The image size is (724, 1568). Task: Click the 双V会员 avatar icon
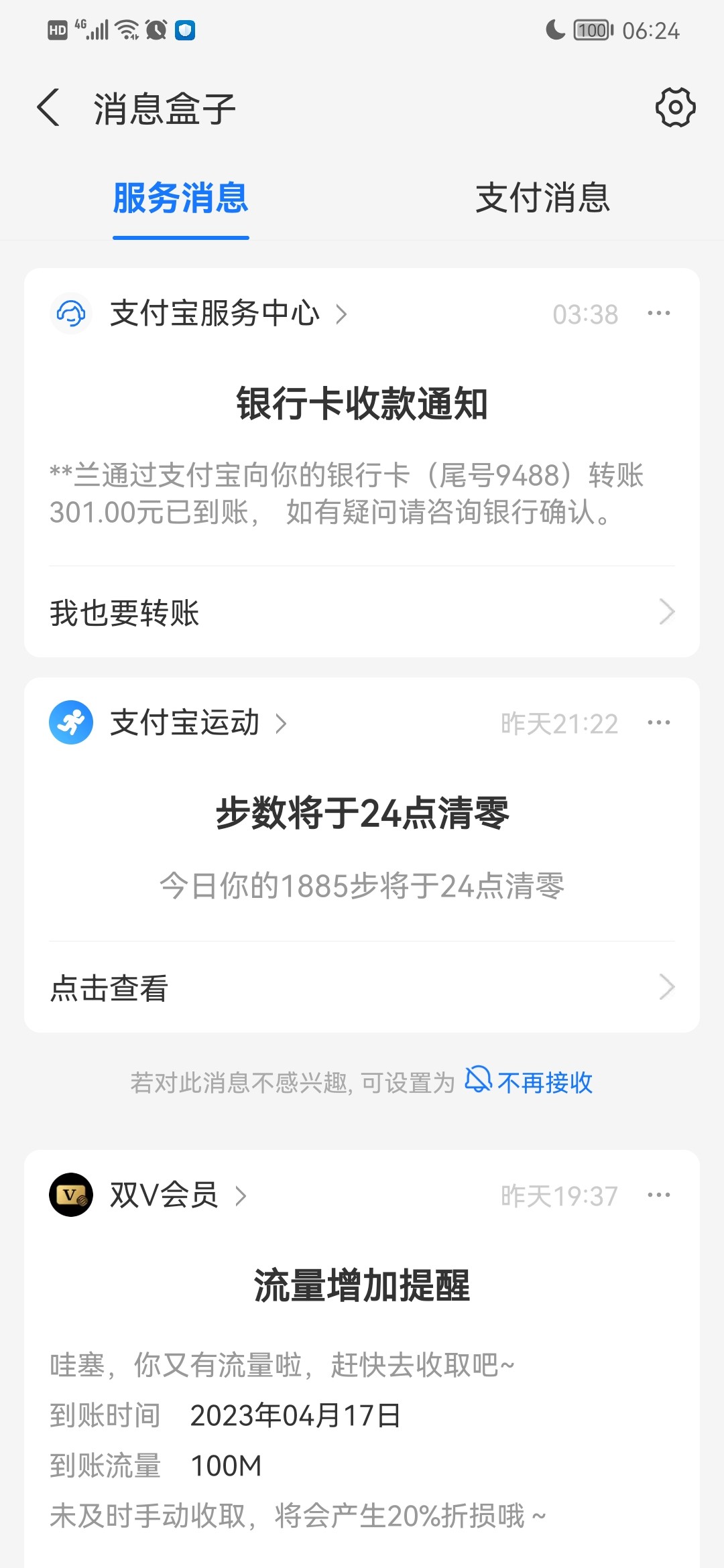(x=70, y=1195)
